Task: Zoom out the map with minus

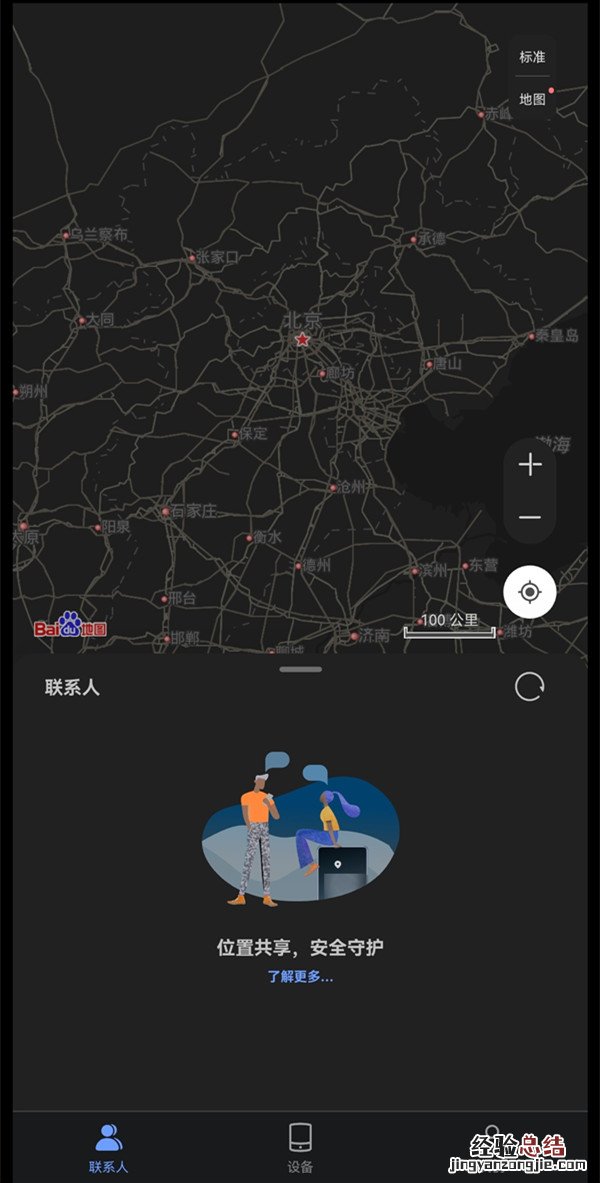Action: pos(530,517)
